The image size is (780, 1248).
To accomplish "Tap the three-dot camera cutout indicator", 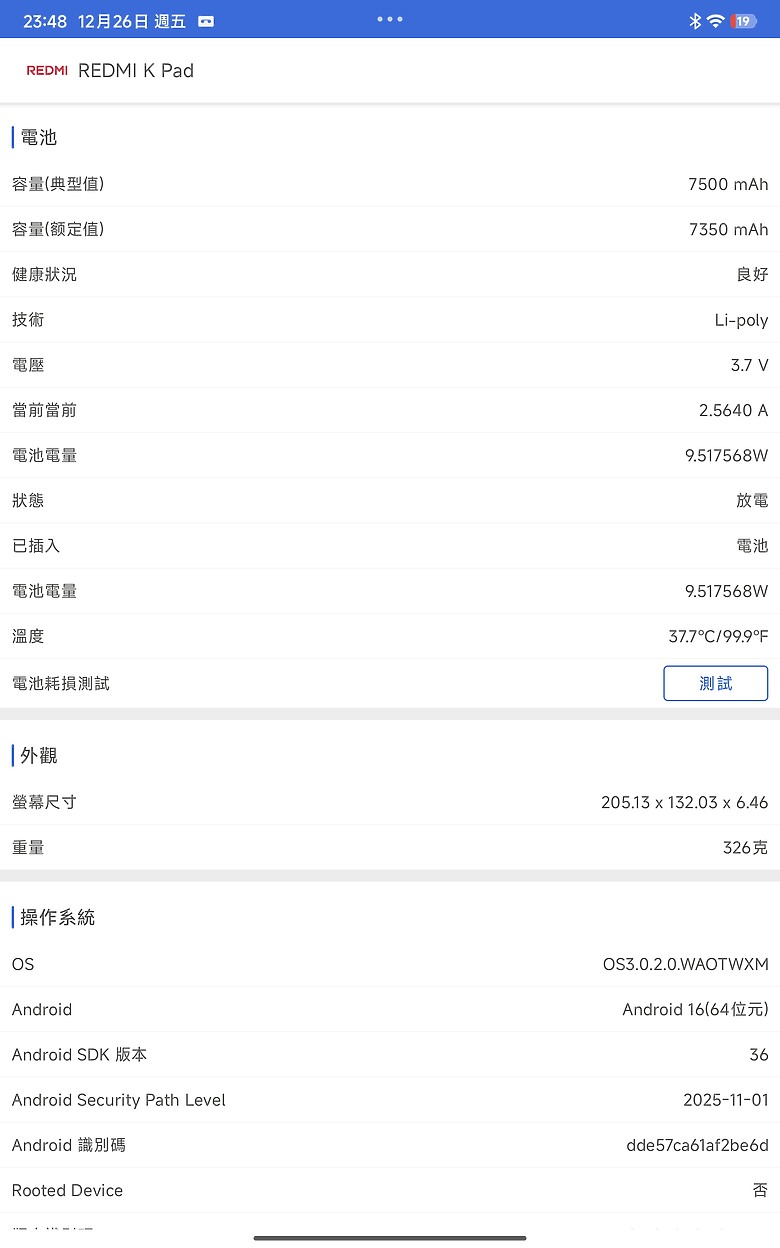I will pos(389,18).
